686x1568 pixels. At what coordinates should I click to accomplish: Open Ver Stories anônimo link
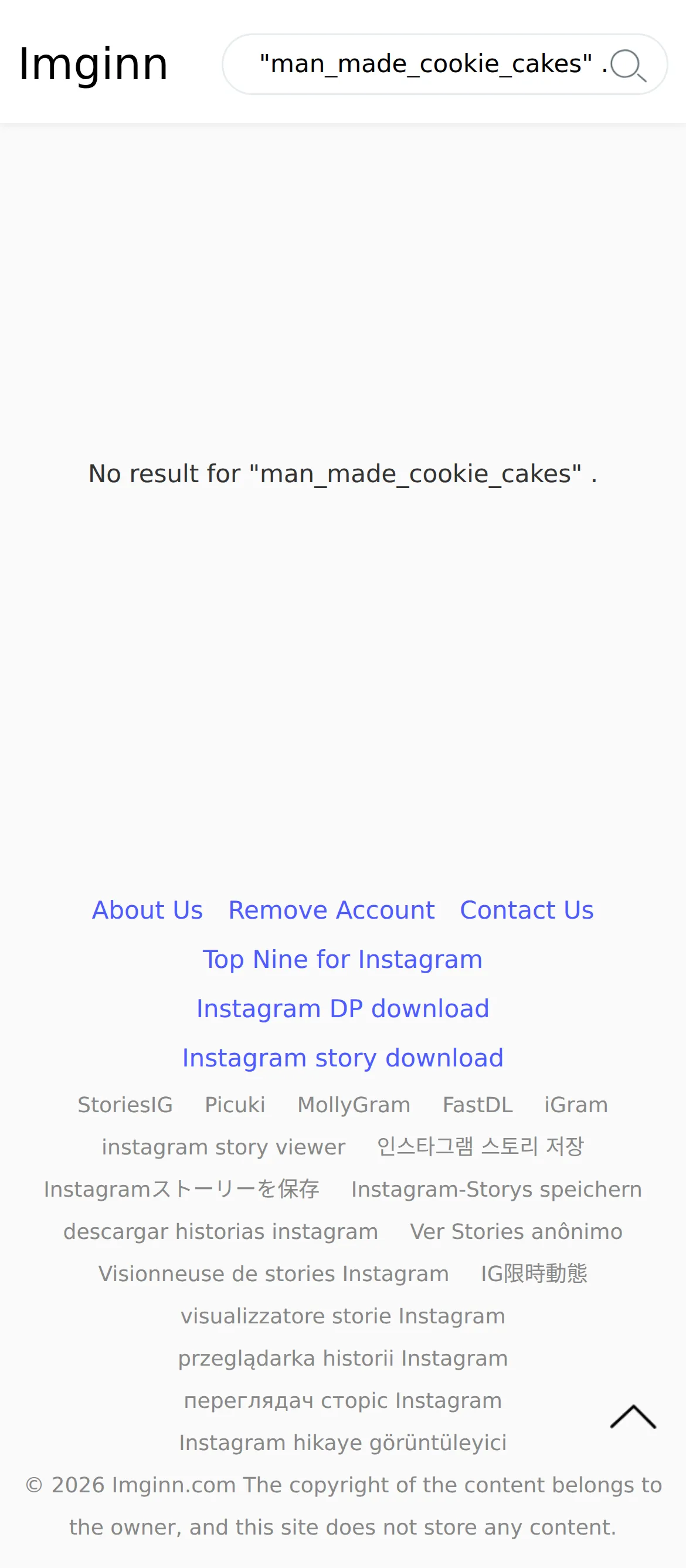pos(517,1231)
